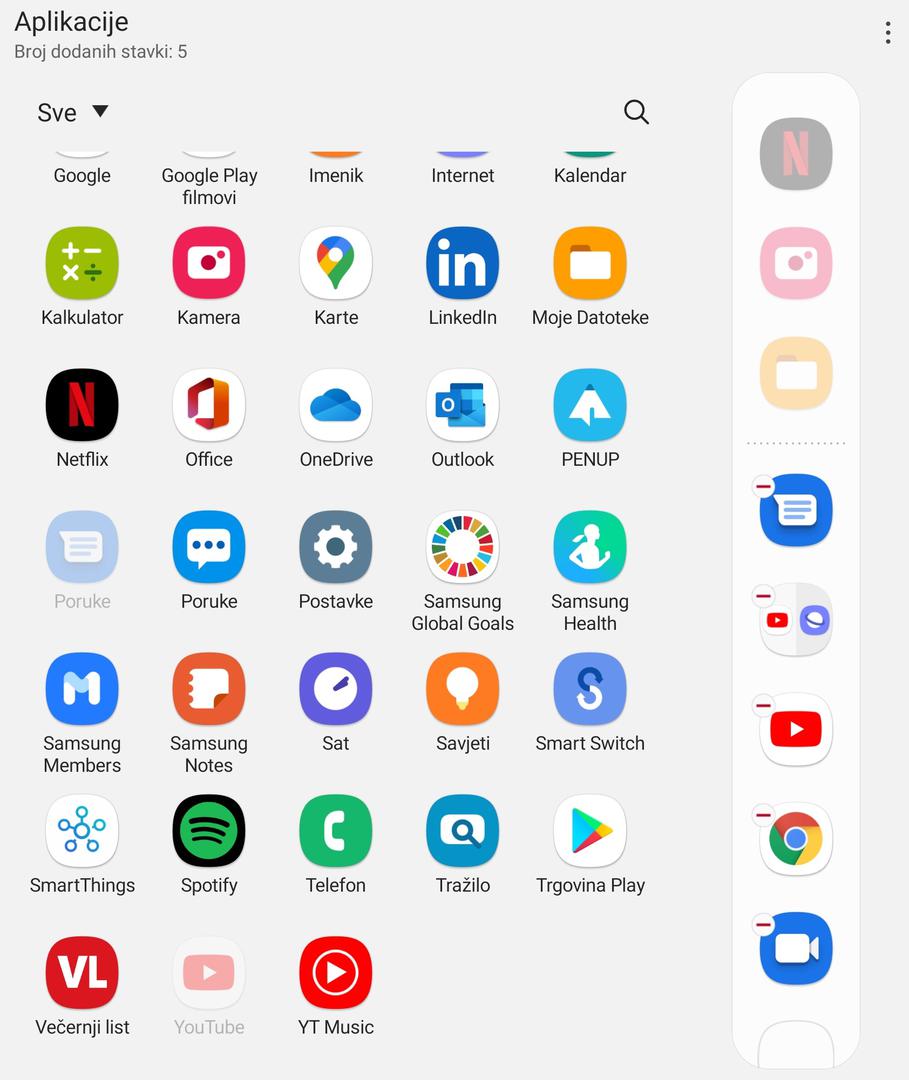Add the Office app
This screenshot has width=909, height=1080.
(209, 405)
